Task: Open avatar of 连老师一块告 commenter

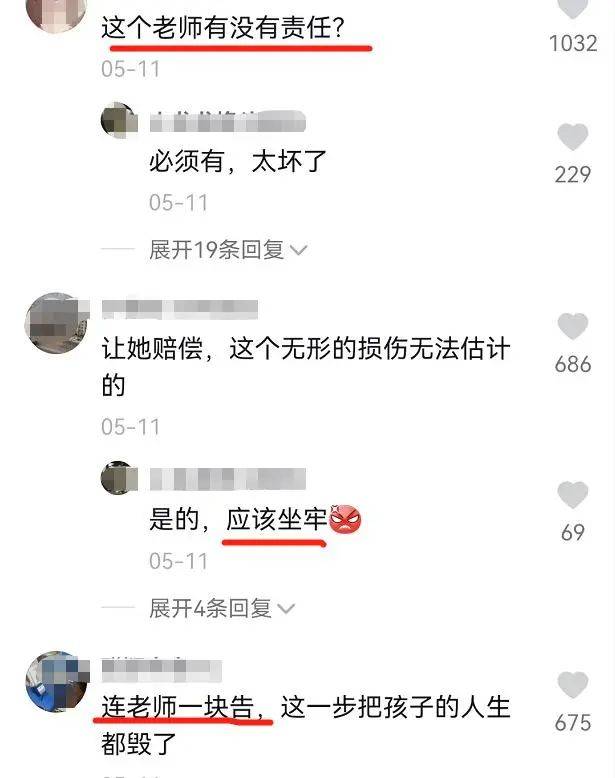Action: pyautogui.click(x=56, y=681)
